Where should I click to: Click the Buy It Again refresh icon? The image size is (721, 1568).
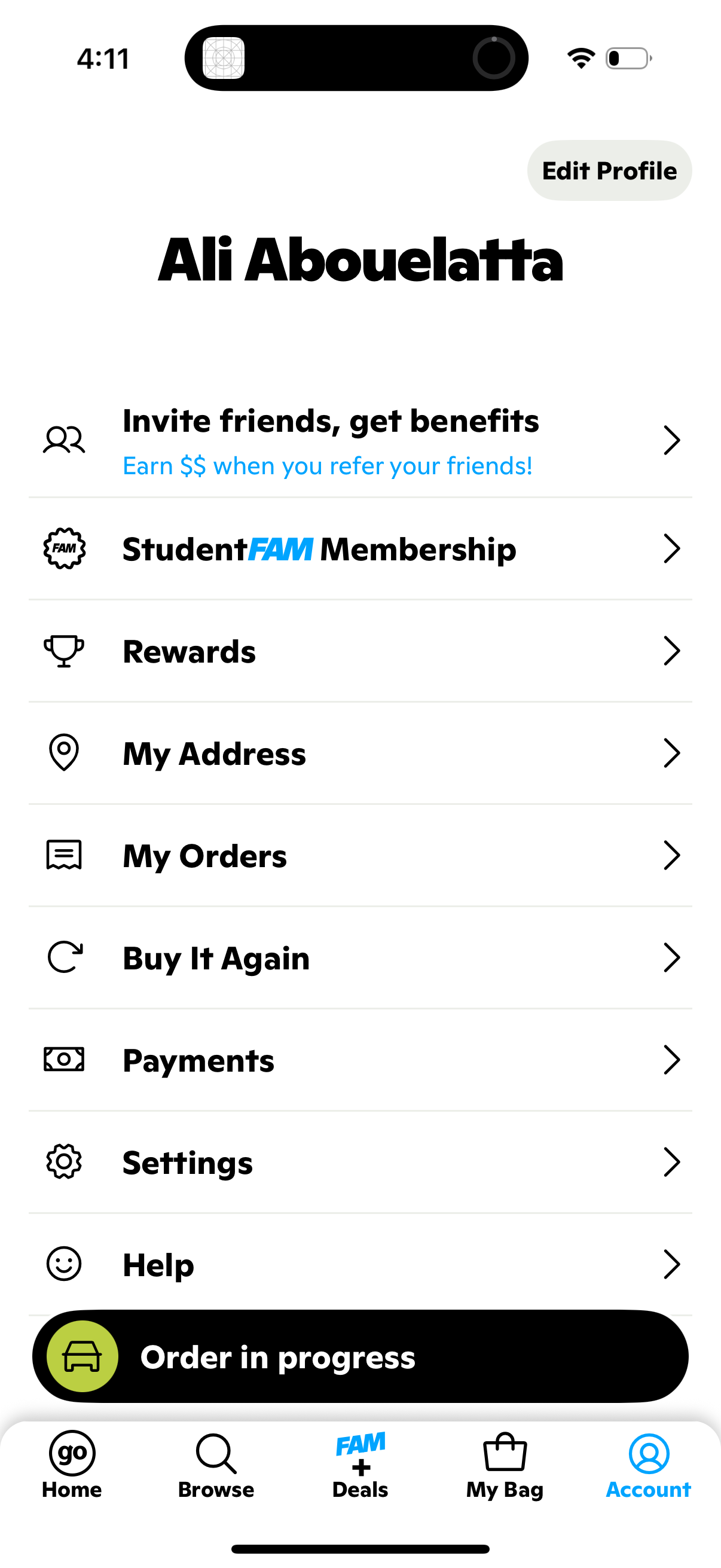(63, 957)
